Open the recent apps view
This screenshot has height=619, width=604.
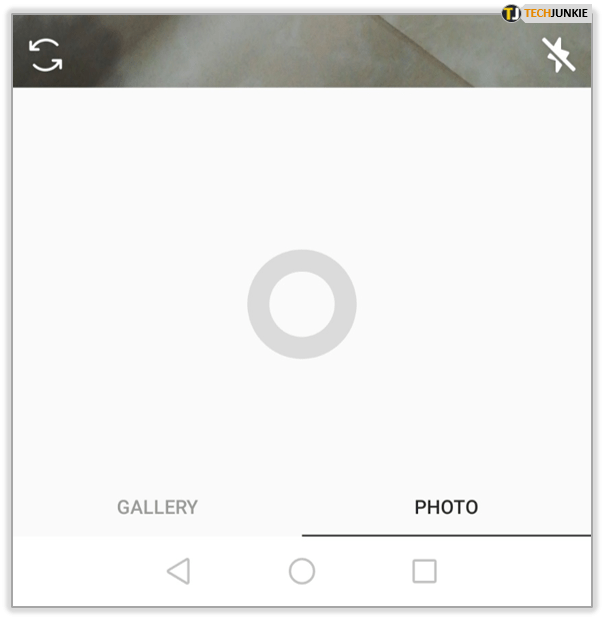click(425, 571)
